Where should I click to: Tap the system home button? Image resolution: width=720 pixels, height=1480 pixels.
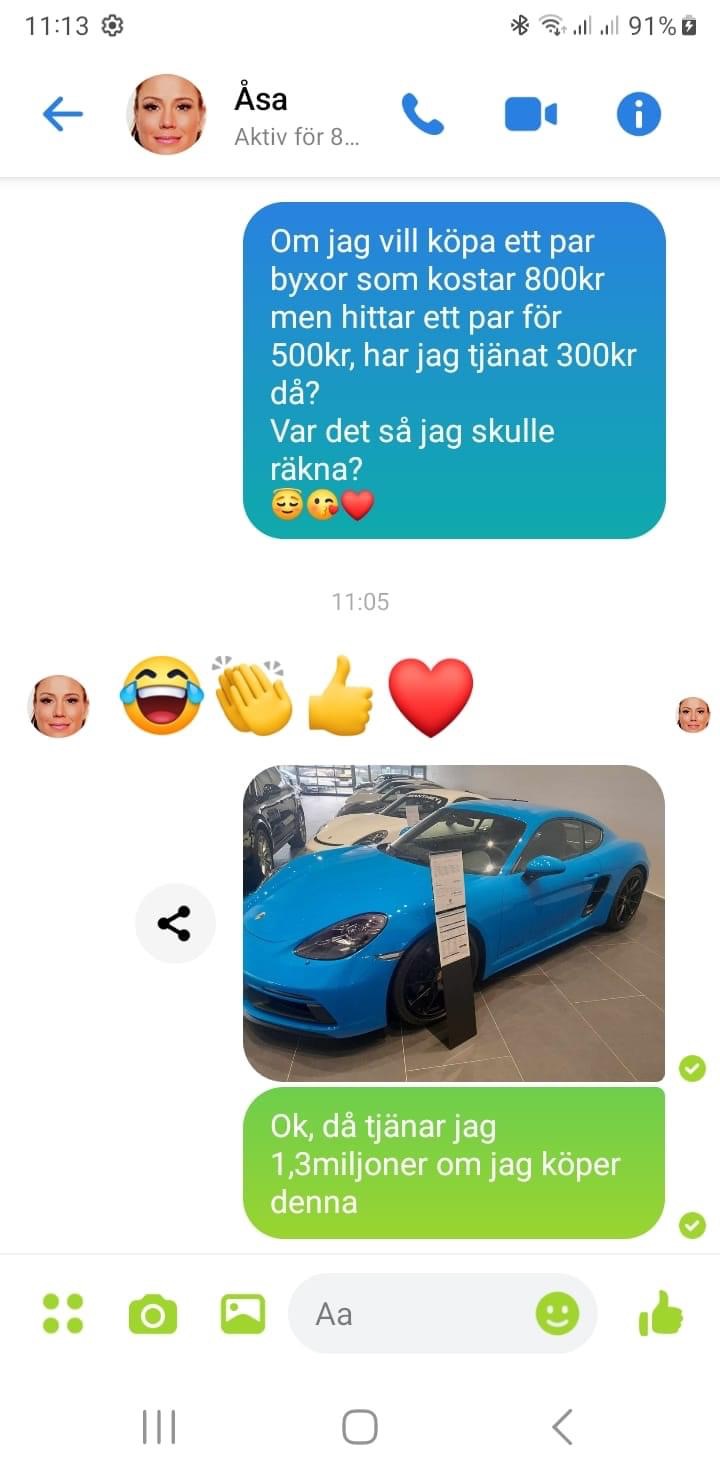[x=360, y=1427]
